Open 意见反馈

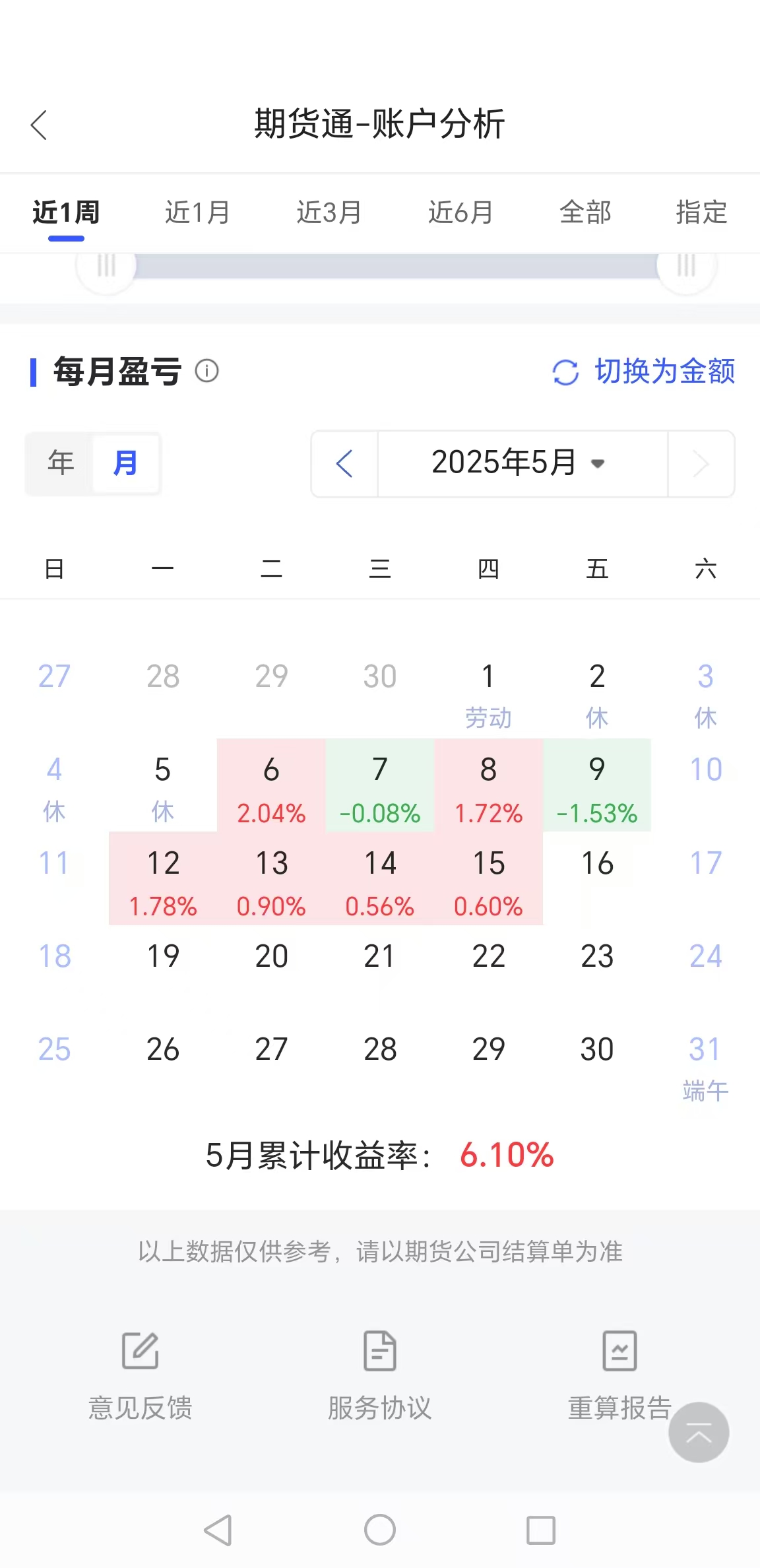pos(141,1376)
